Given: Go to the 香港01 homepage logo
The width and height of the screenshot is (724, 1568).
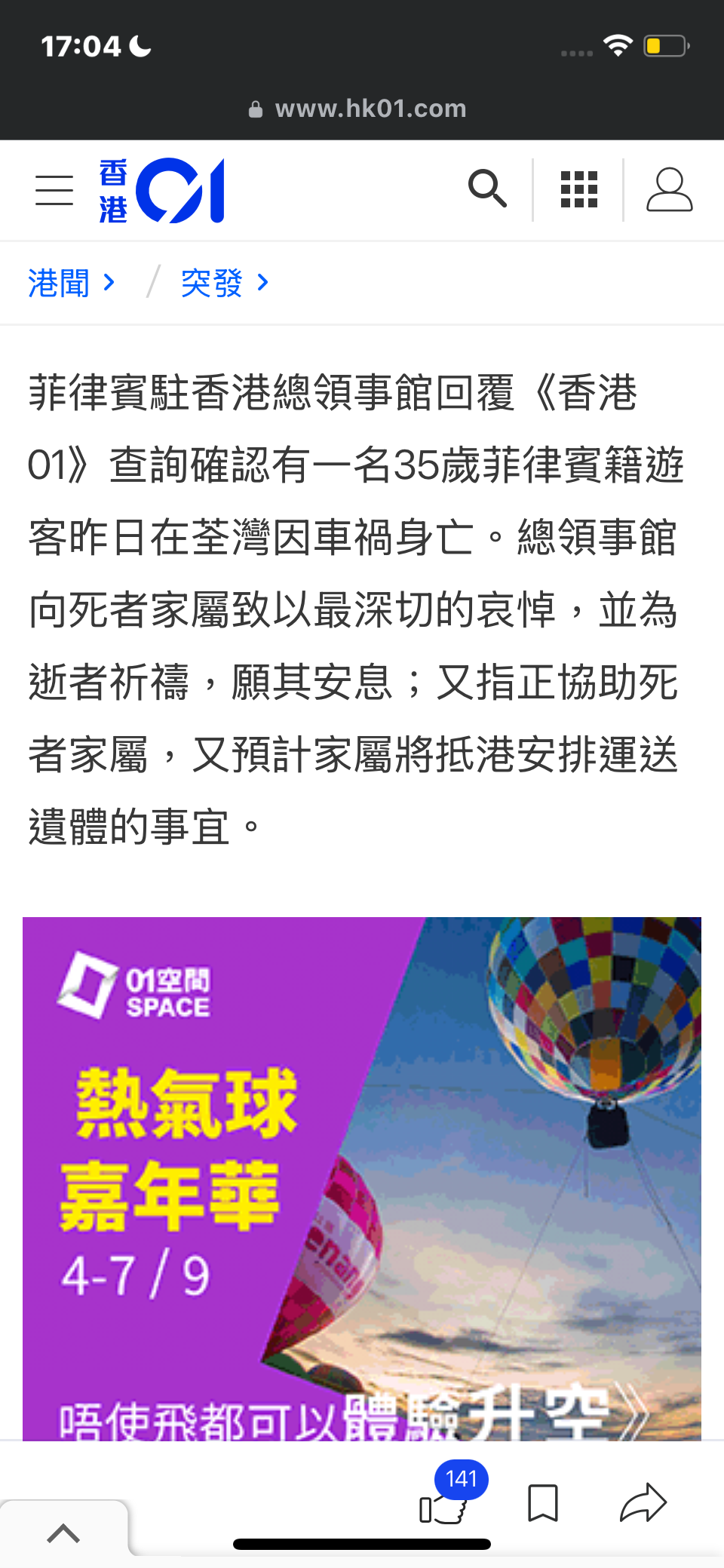Looking at the screenshot, I should pyautogui.click(x=162, y=190).
